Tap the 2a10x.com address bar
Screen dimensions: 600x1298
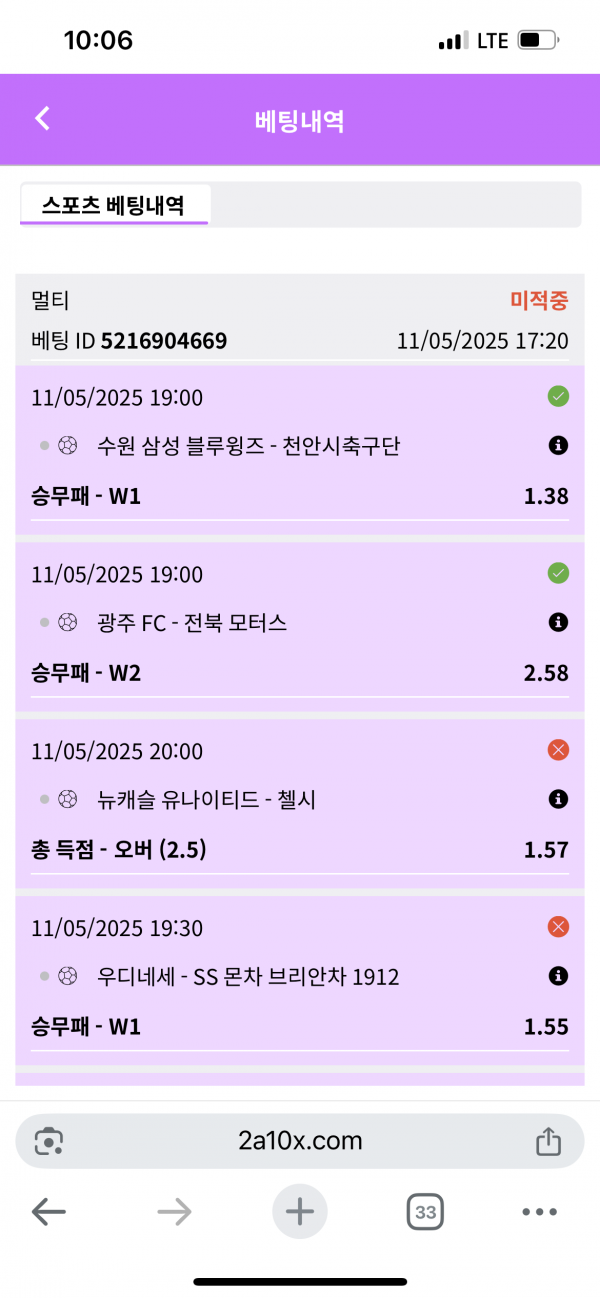pyautogui.click(x=300, y=1141)
